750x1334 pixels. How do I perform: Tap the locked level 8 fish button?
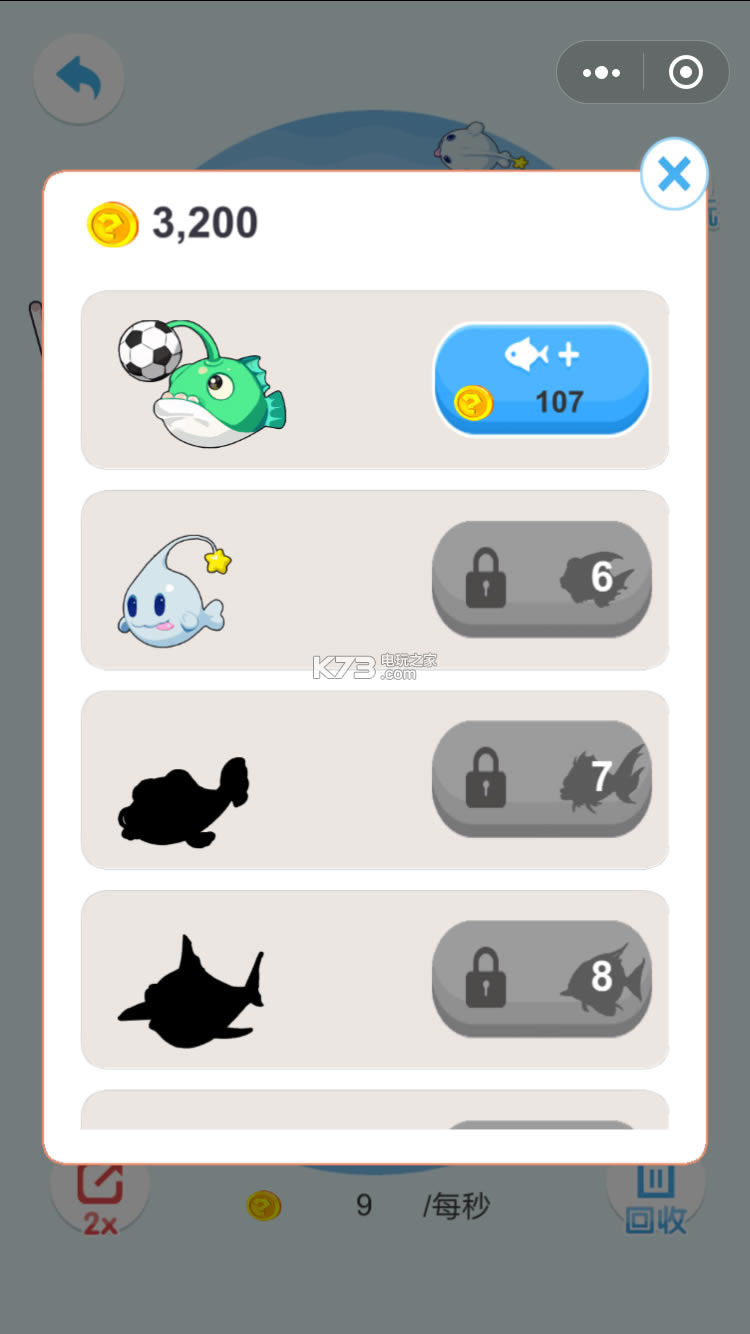click(x=541, y=977)
